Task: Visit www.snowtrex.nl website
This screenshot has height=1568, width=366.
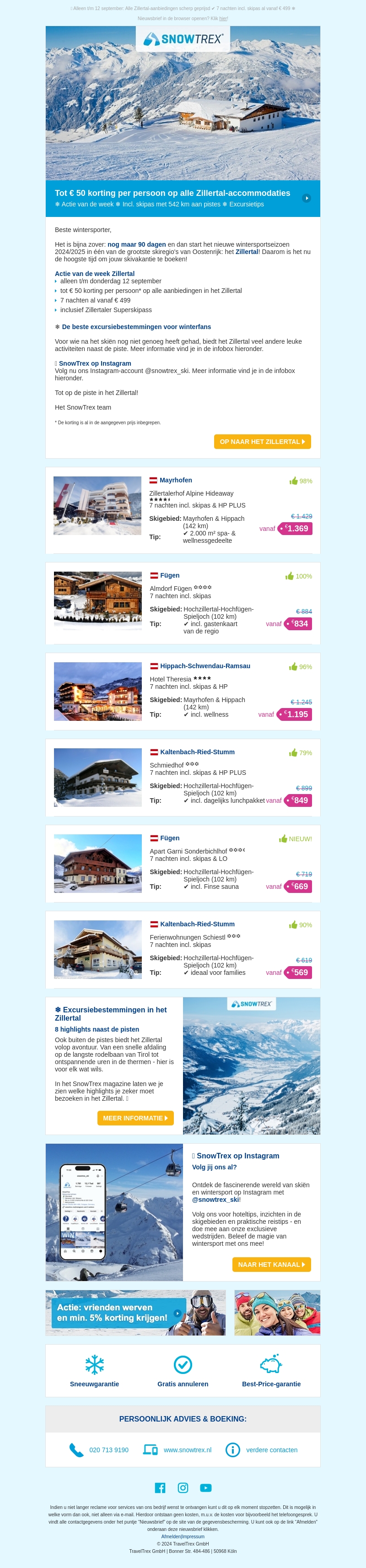Action: (187, 1450)
